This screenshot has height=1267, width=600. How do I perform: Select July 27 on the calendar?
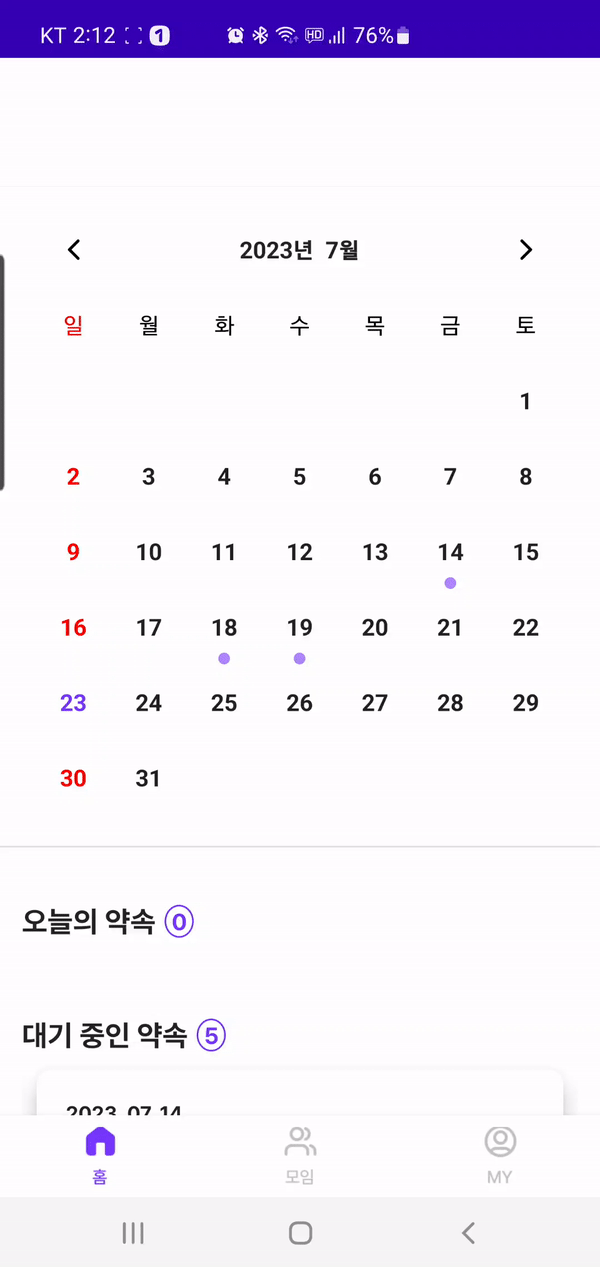point(375,703)
